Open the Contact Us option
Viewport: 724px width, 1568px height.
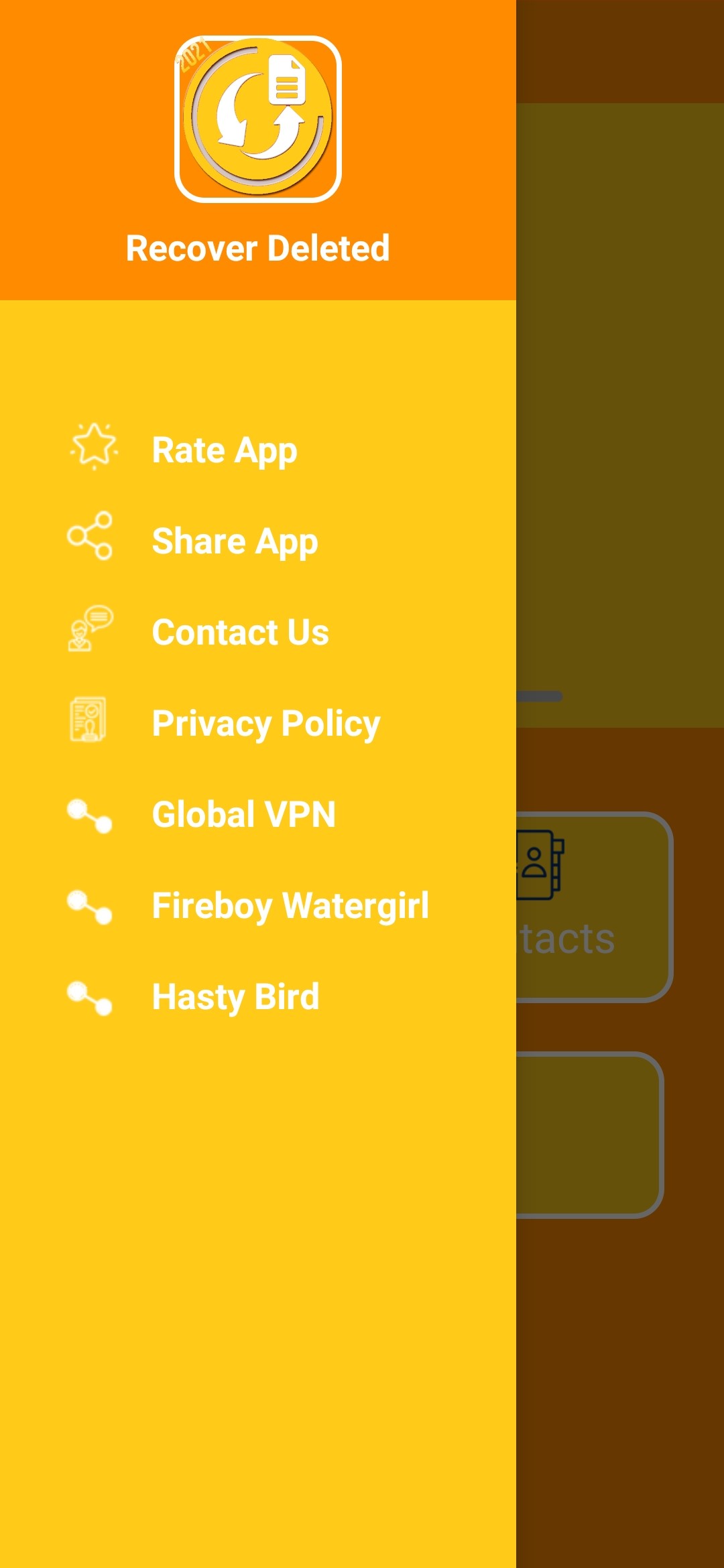pyautogui.click(x=258, y=632)
